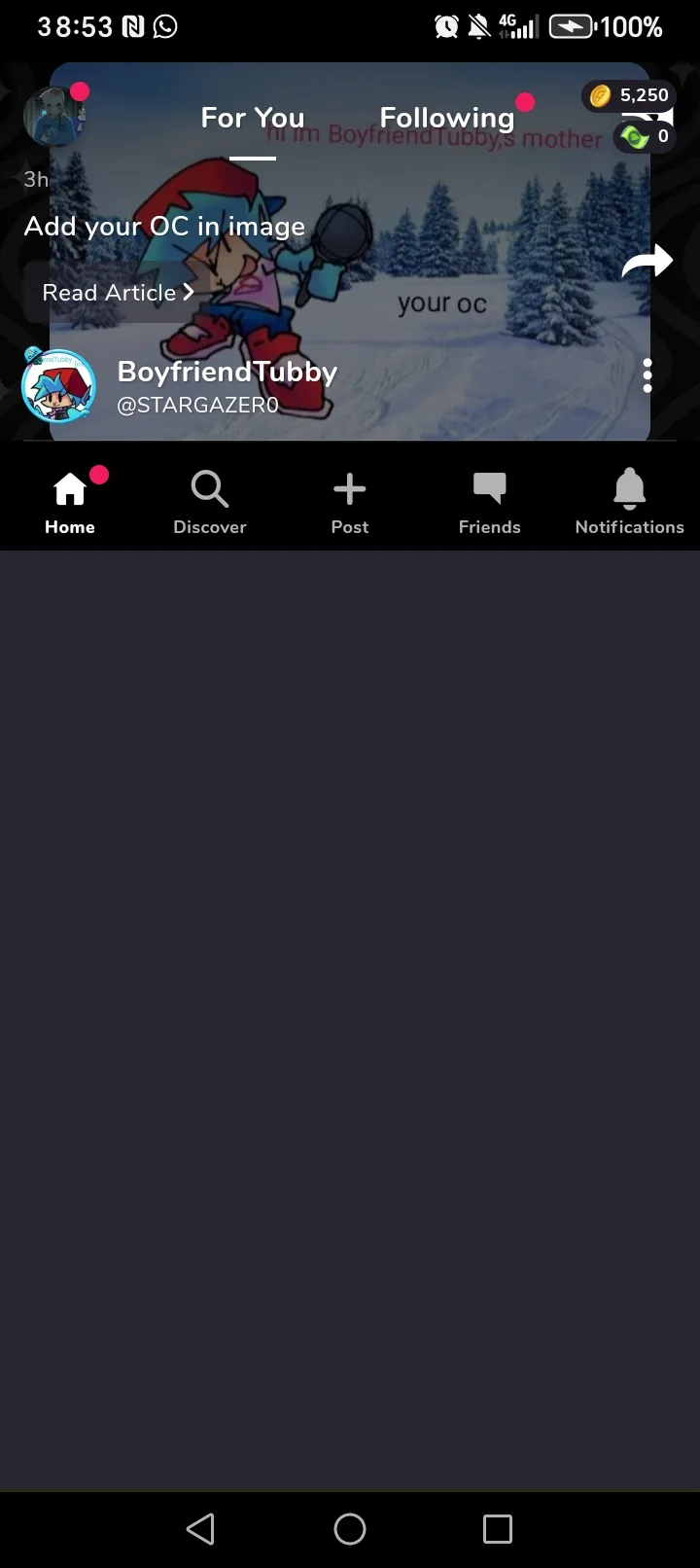Go to the Home tab
This screenshot has width=700, height=1568.
70,502
